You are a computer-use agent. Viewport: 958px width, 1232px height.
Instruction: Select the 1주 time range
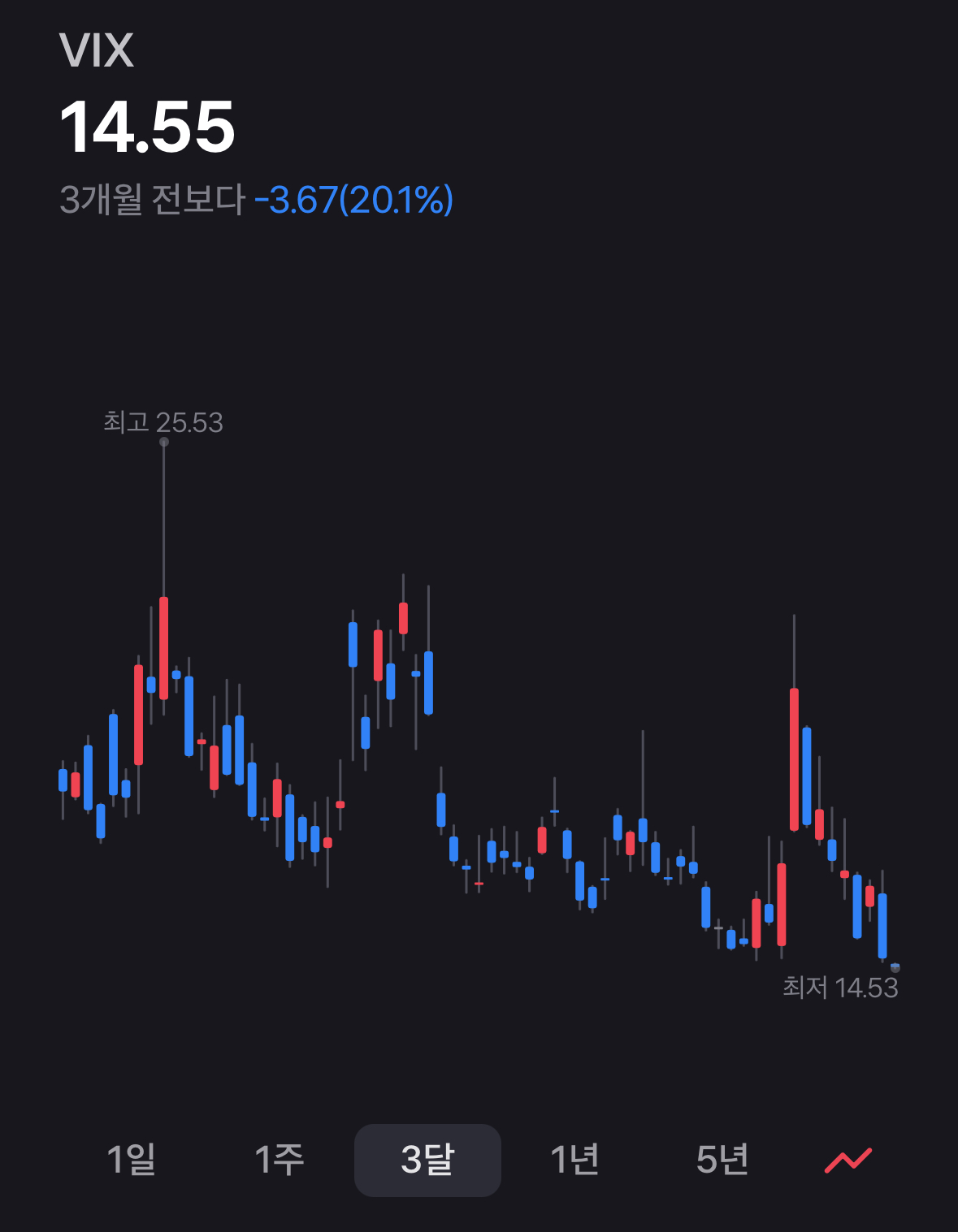(x=280, y=1160)
